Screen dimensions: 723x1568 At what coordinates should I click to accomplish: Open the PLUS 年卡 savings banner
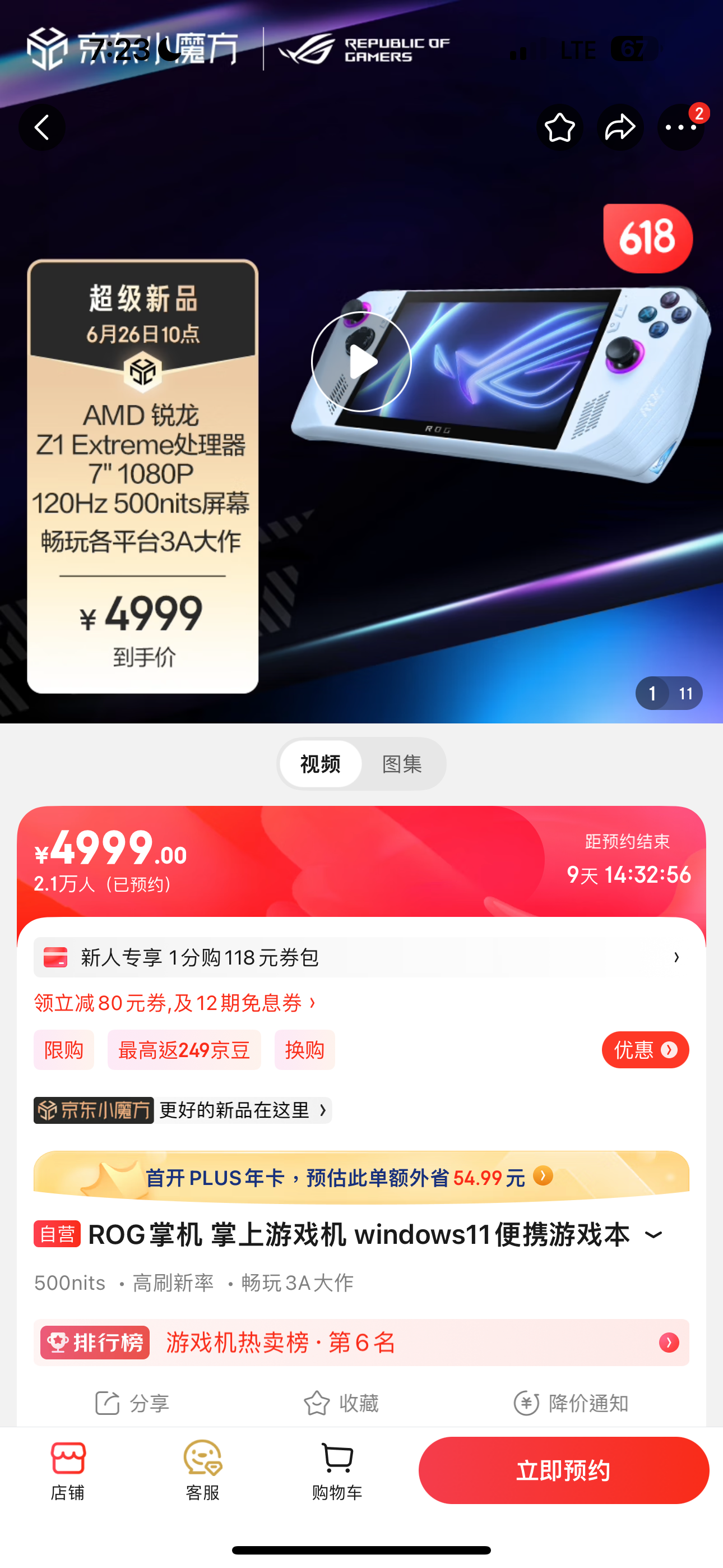pyautogui.click(x=361, y=1177)
